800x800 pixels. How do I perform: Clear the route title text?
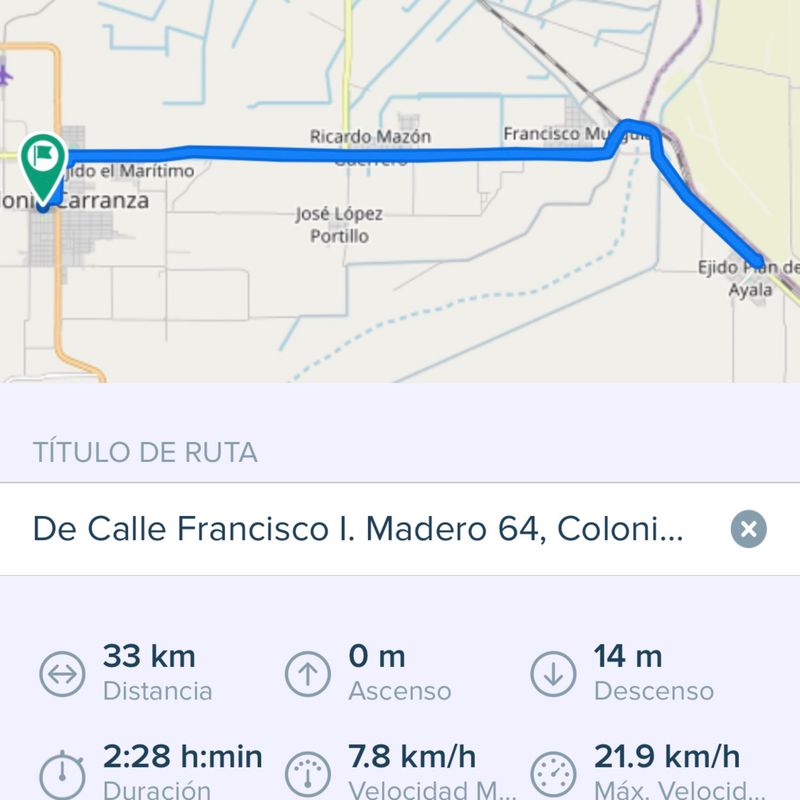[748, 528]
